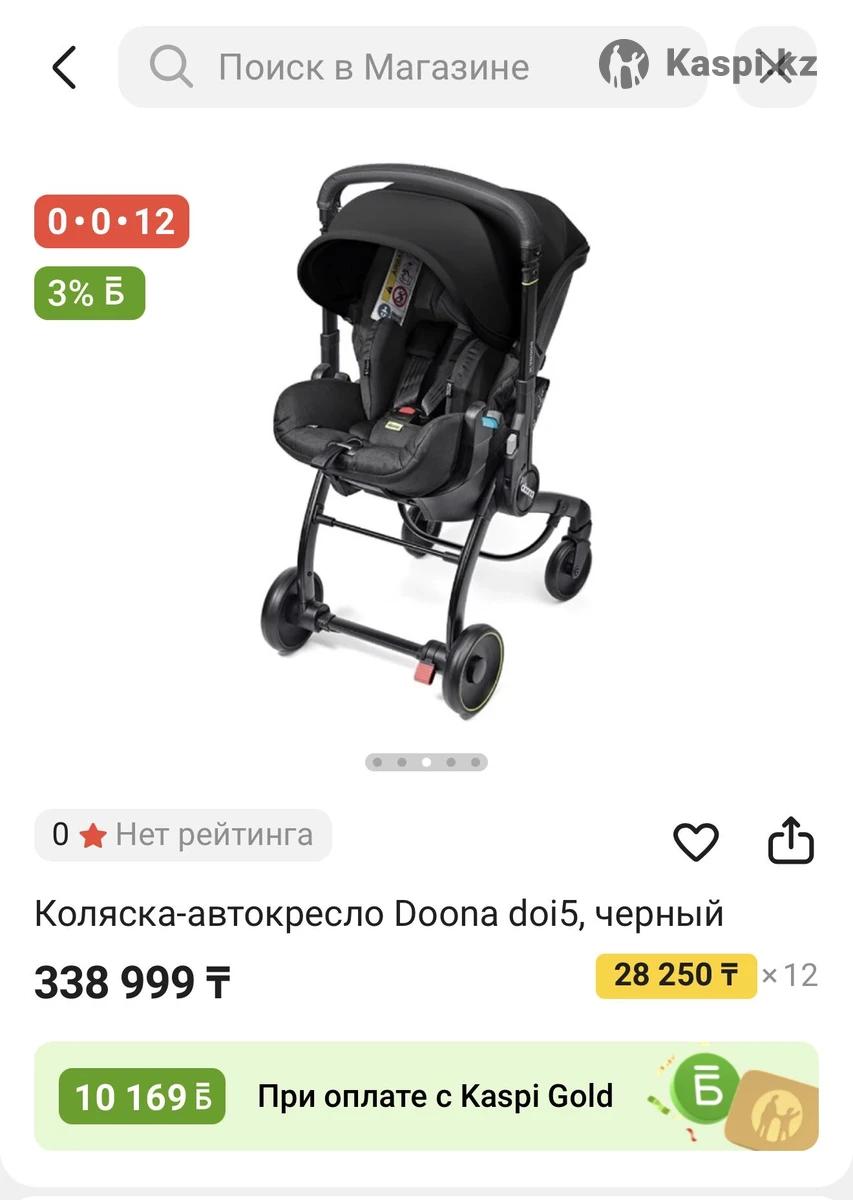This screenshot has width=853, height=1200.
Task: Open the "Поиск в Магазине" search field
Action: point(372,68)
